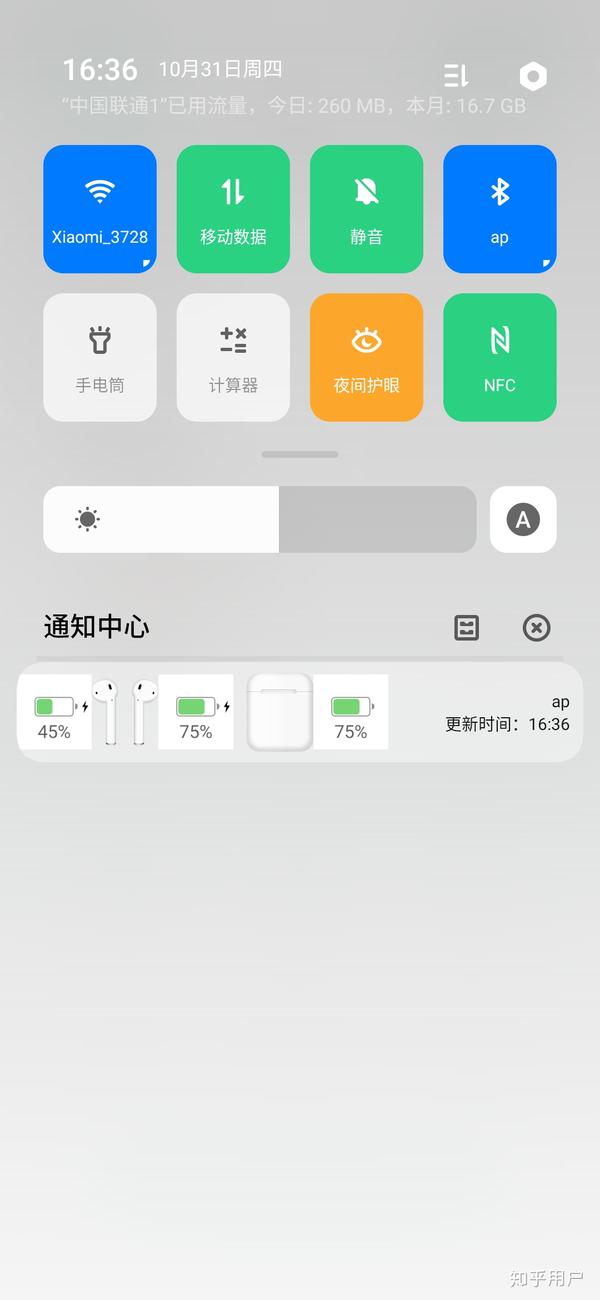Toggle auto brightness A button
600x1300 pixels.
point(523,519)
